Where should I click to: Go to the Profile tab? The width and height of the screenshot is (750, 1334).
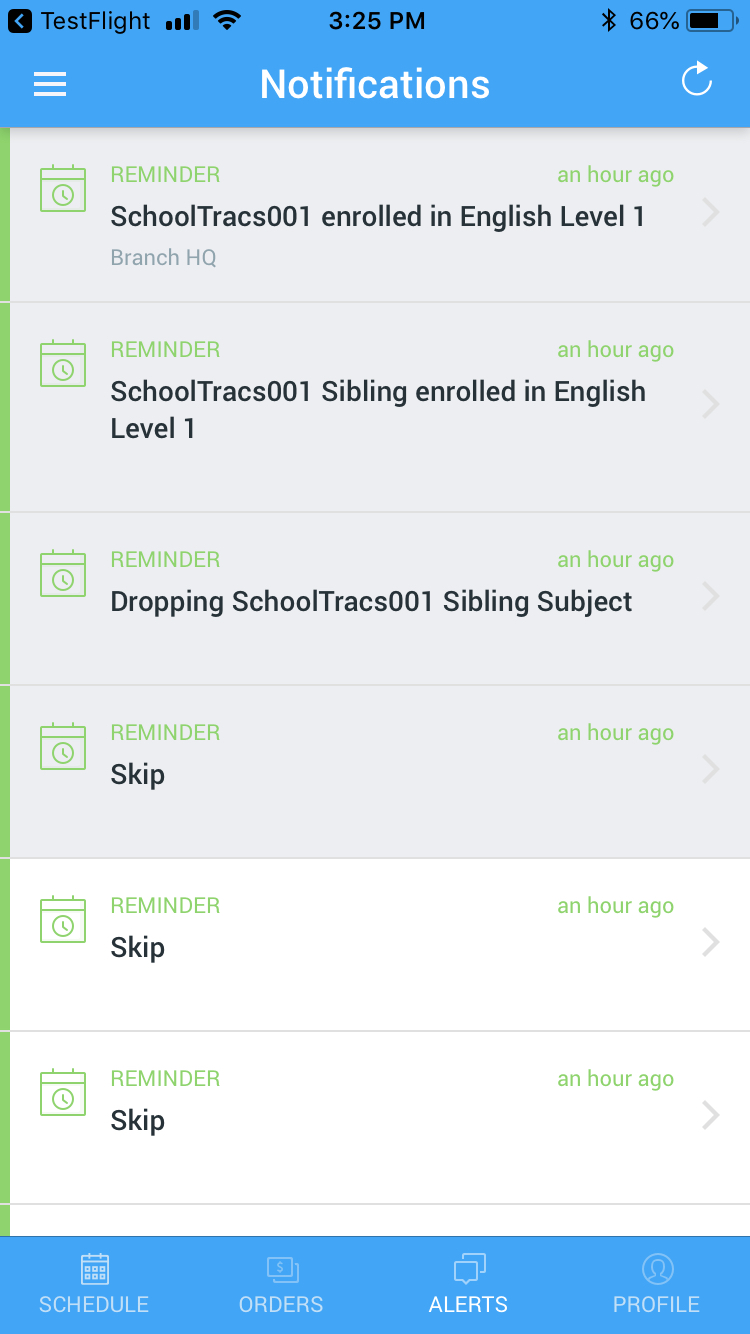[656, 1285]
